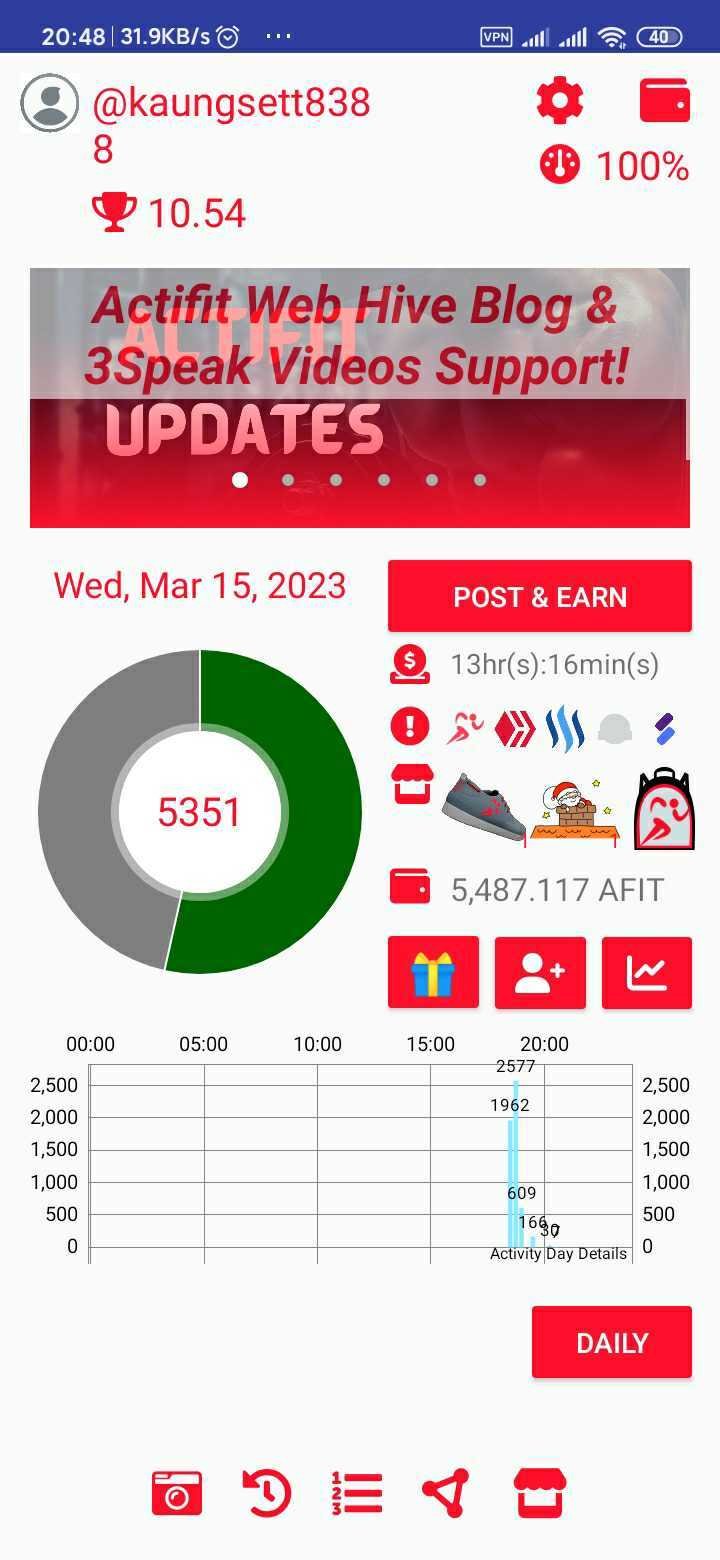Tap the DAILY button
Image resolution: width=720 pixels, height=1560 pixels.
point(612,1342)
